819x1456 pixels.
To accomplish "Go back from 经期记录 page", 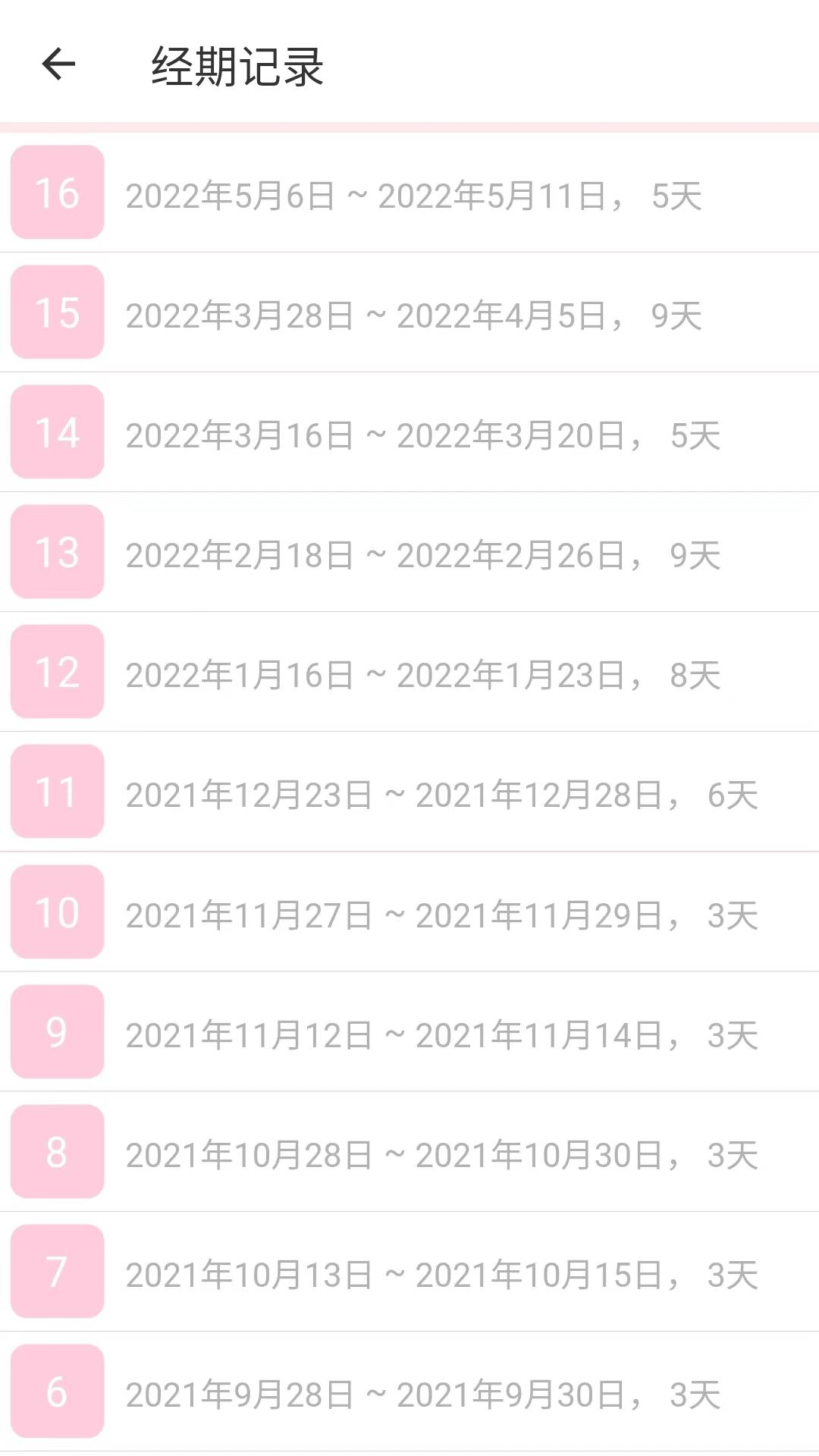I will (x=58, y=64).
